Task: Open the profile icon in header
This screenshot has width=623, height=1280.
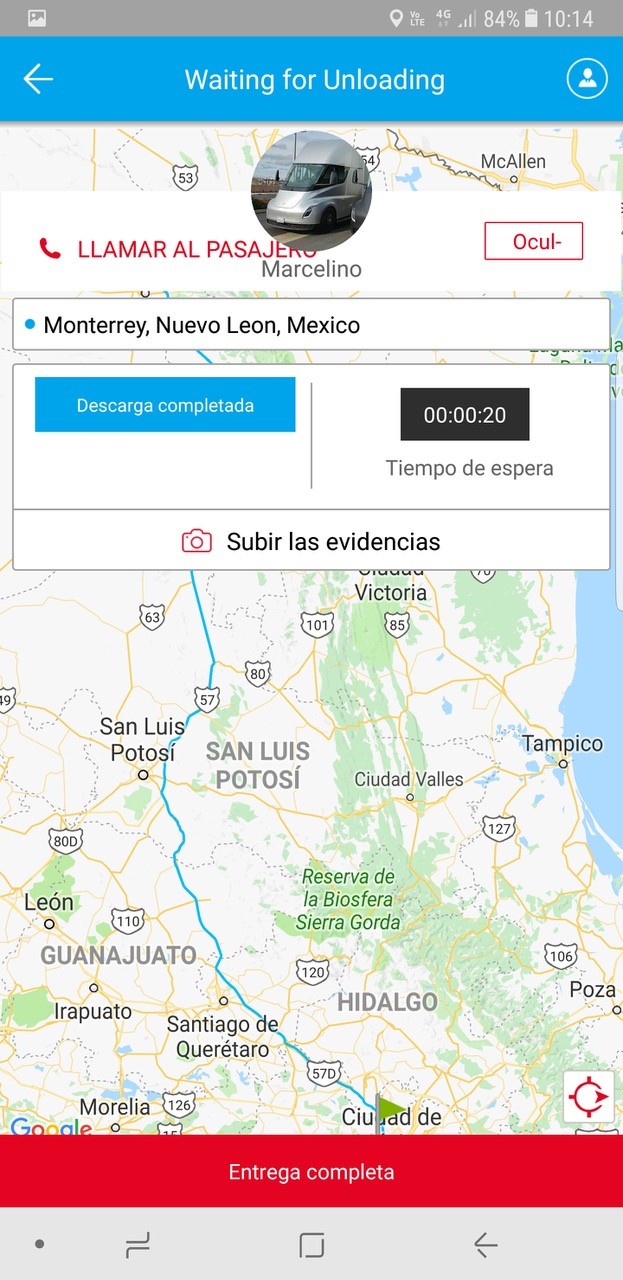Action: [587, 79]
